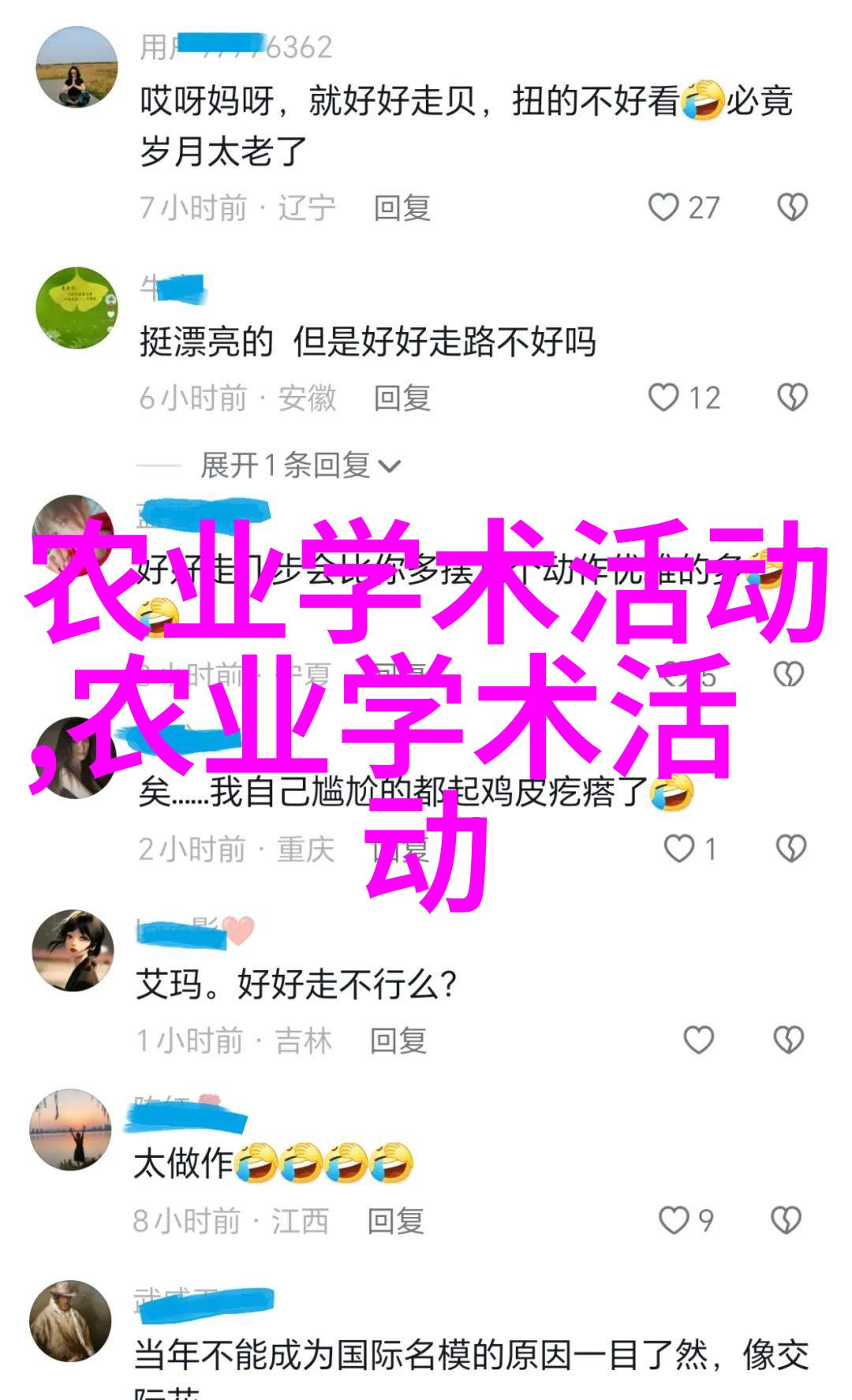
Task: Dislike the Anhui user's comment
Action: coord(792,398)
